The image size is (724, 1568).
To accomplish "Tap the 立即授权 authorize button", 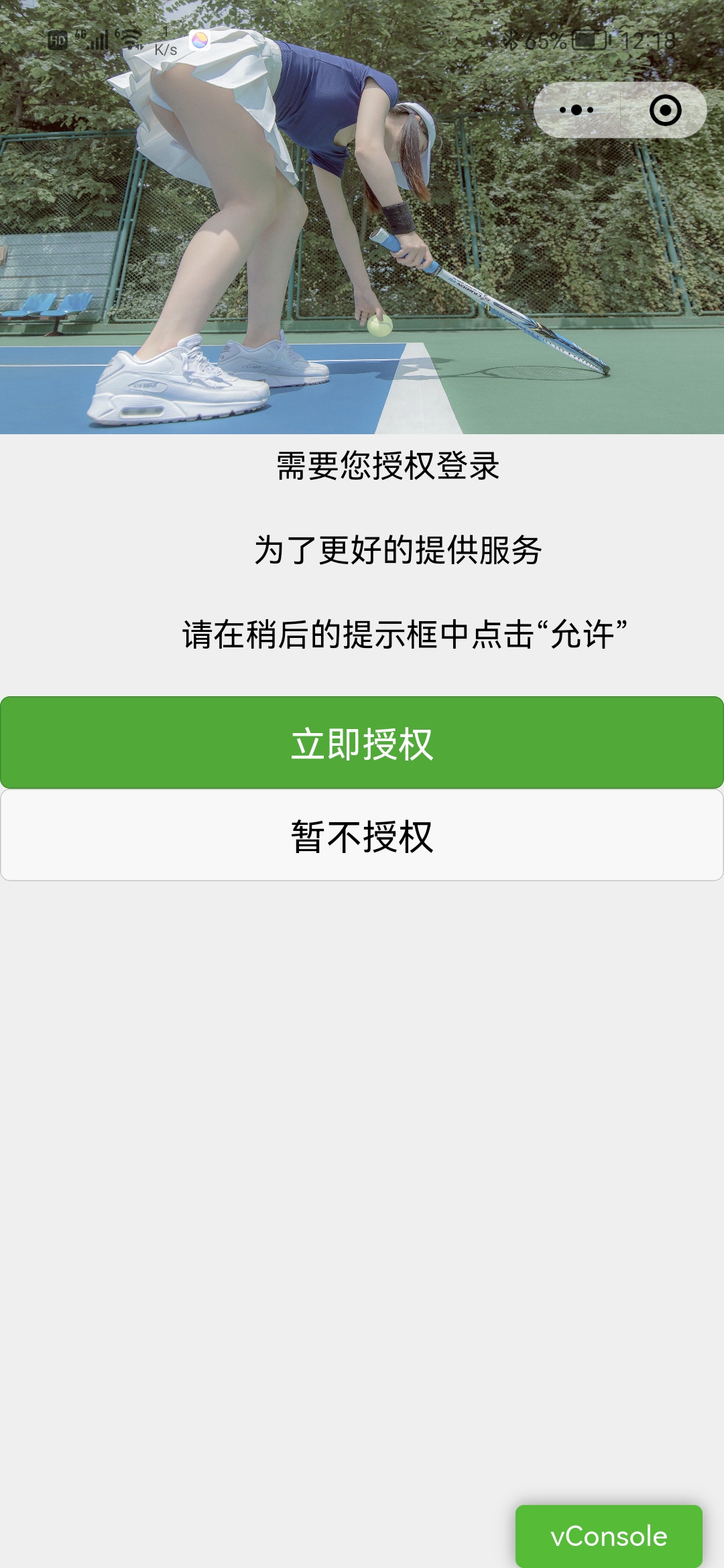I will click(362, 742).
